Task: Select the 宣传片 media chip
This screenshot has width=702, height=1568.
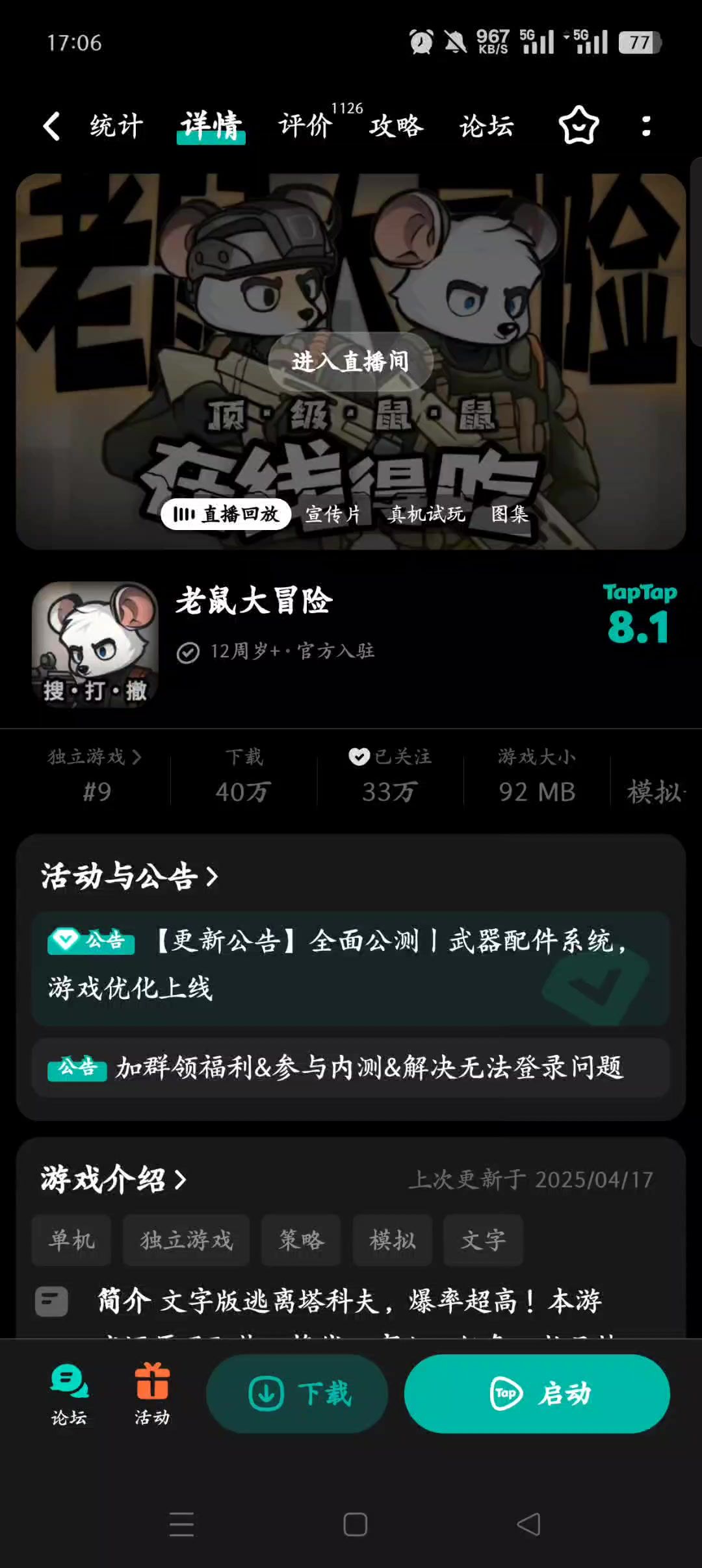Action: [333, 514]
